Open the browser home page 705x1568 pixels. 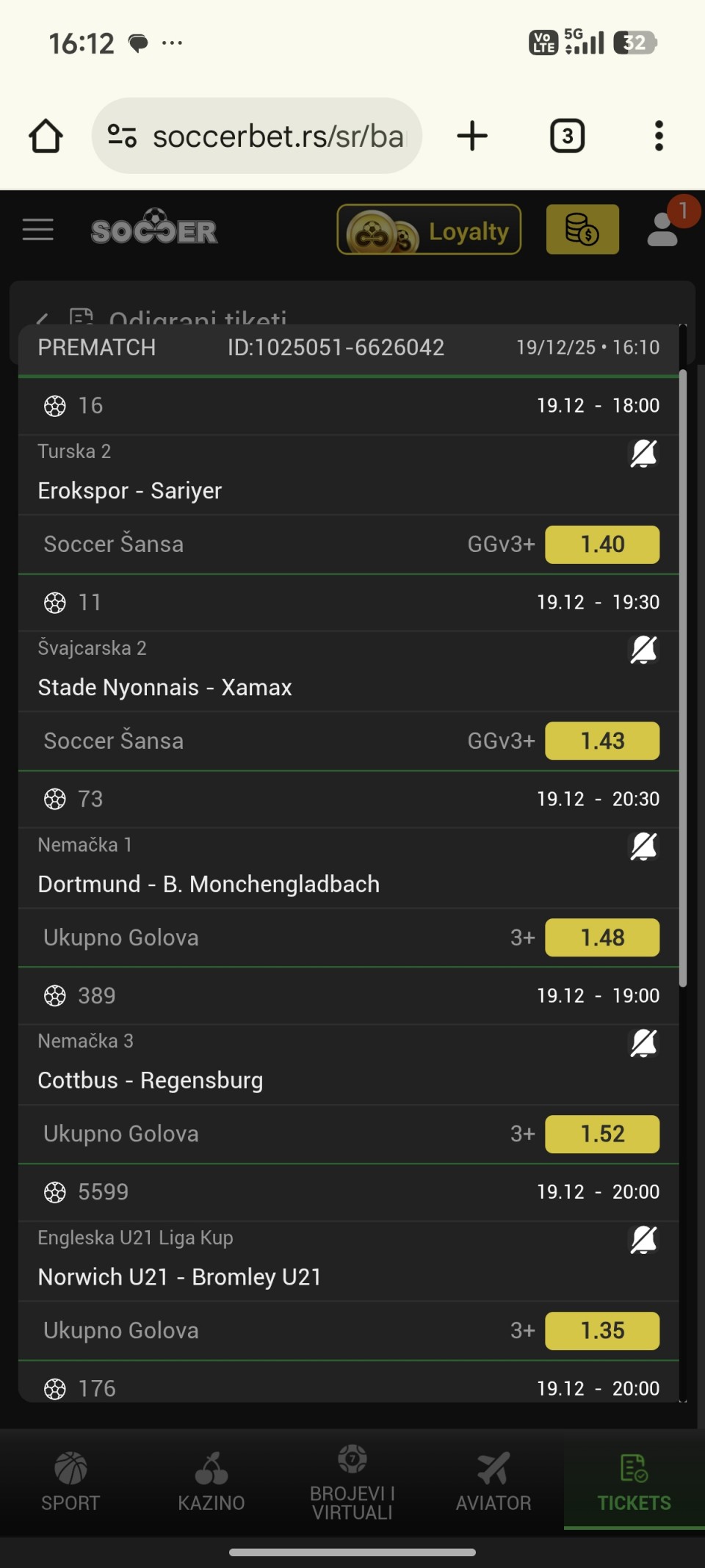46,136
